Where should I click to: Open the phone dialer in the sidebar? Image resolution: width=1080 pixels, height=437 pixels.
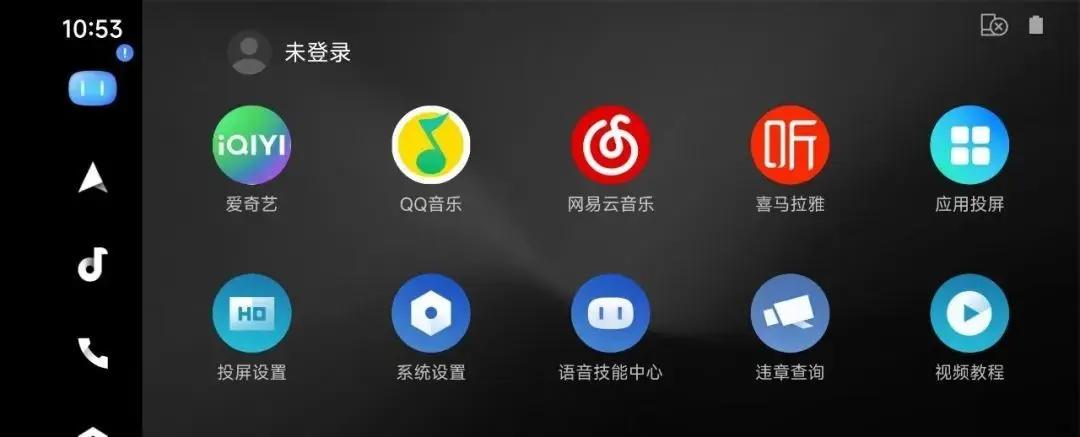pyautogui.click(x=92, y=352)
